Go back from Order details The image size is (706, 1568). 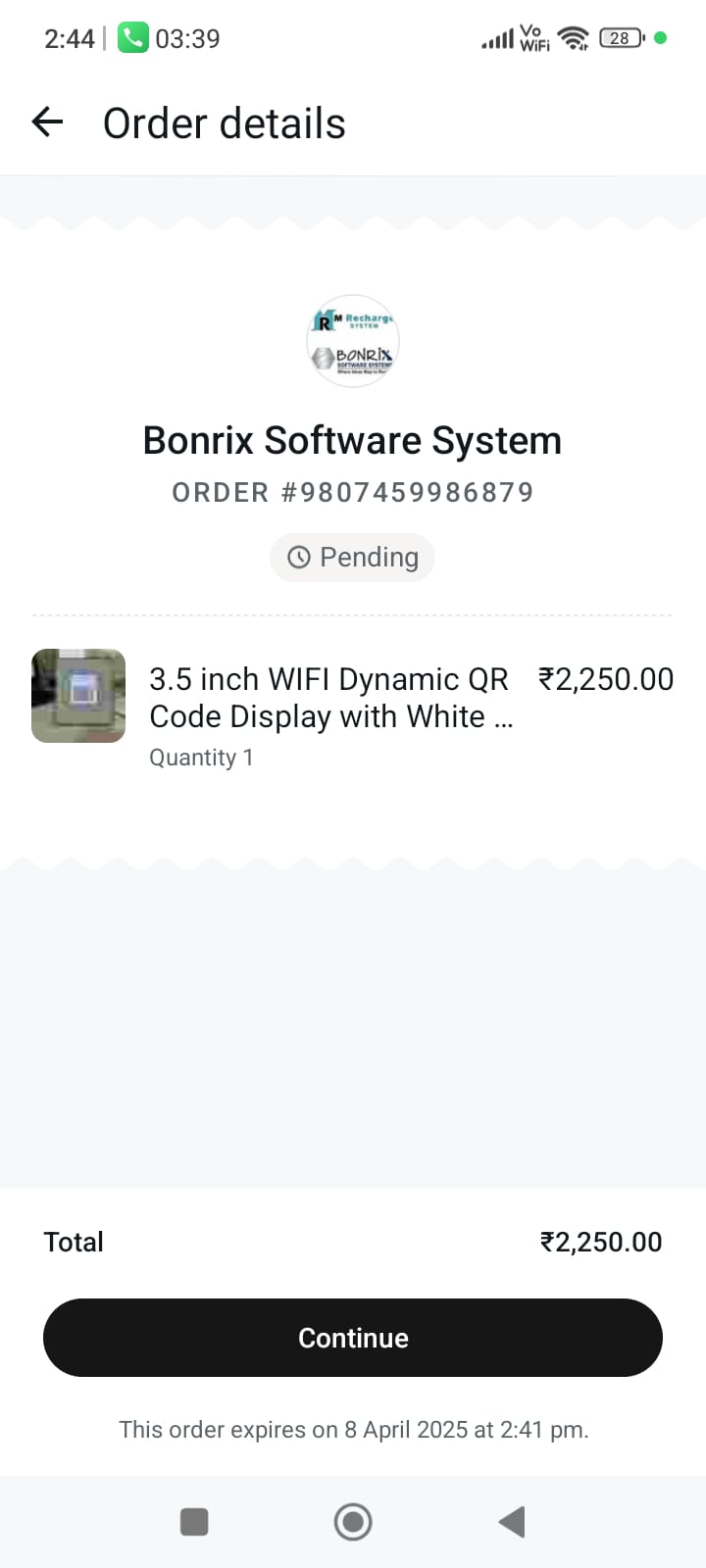tap(47, 122)
